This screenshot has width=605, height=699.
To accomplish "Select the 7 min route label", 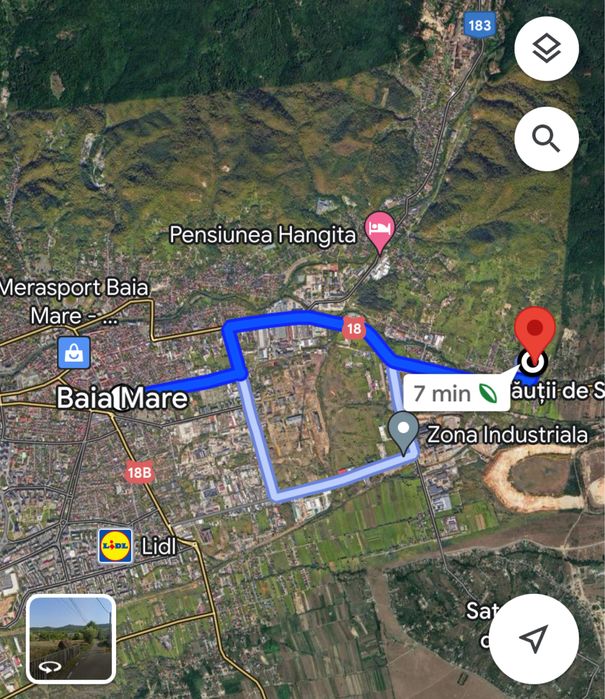I will click(x=452, y=393).
